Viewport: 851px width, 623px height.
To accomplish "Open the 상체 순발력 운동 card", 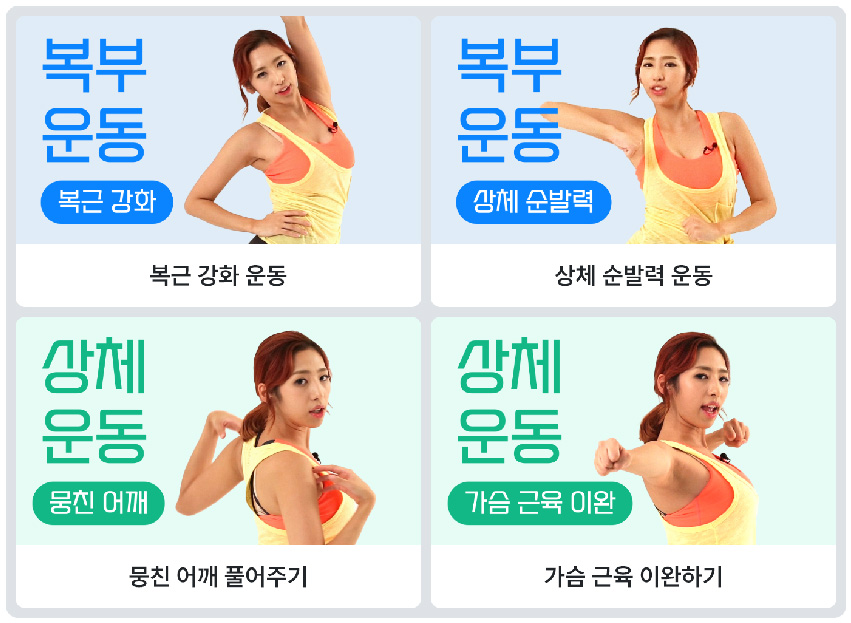I will (x=633, y=160).
